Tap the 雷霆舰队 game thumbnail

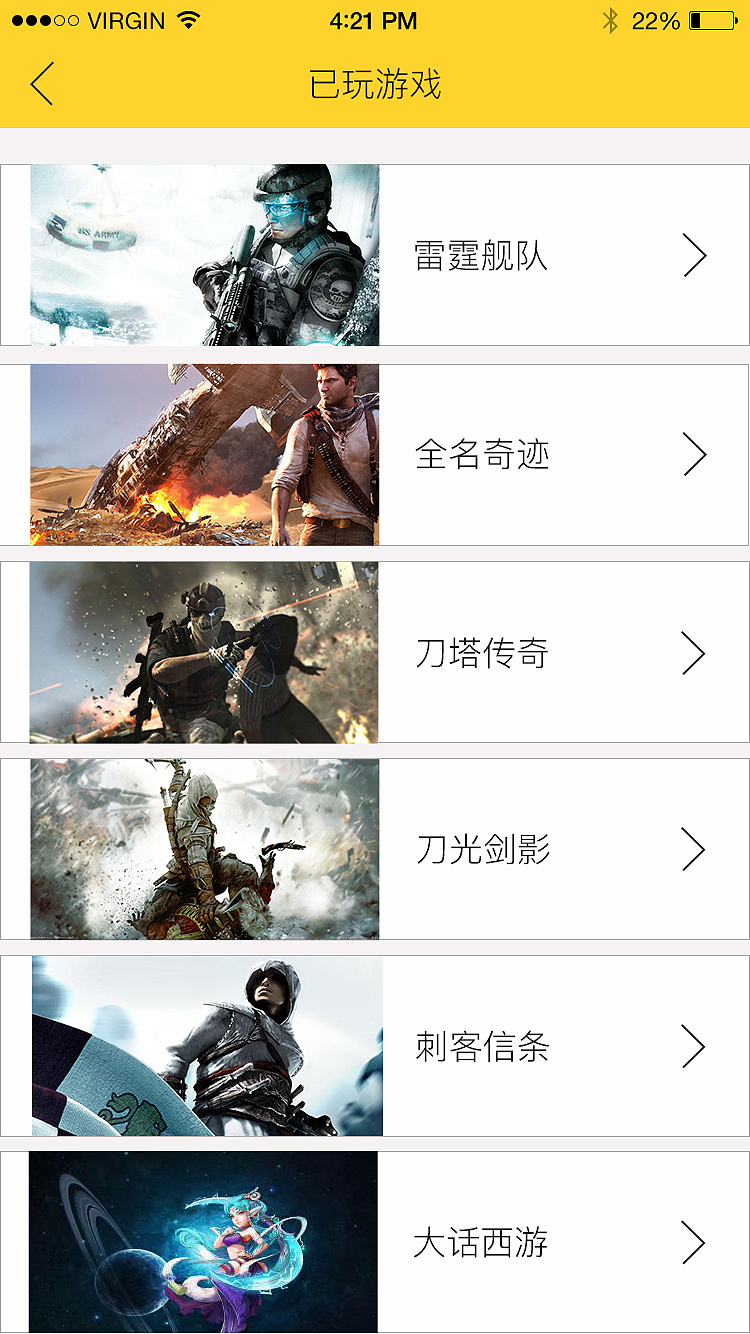coord(204,254)
